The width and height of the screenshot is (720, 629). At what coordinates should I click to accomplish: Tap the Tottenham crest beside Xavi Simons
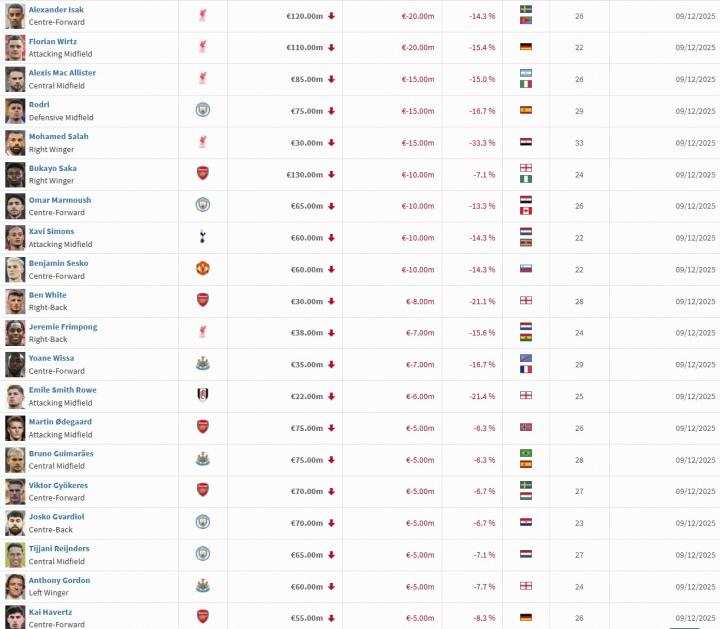click(x=202, y=238)
